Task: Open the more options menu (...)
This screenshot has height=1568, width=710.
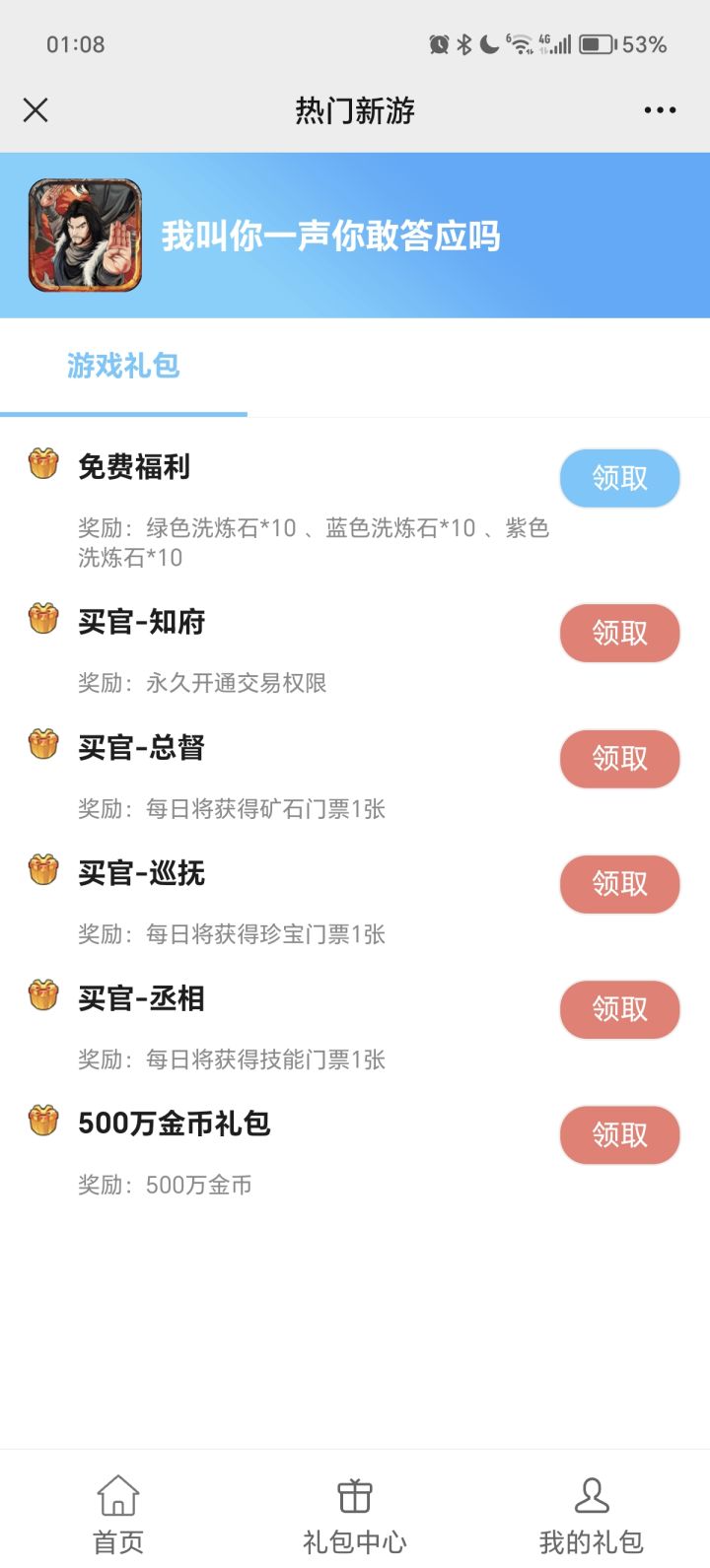Action: pyautogui.click(x=659, y=109)
